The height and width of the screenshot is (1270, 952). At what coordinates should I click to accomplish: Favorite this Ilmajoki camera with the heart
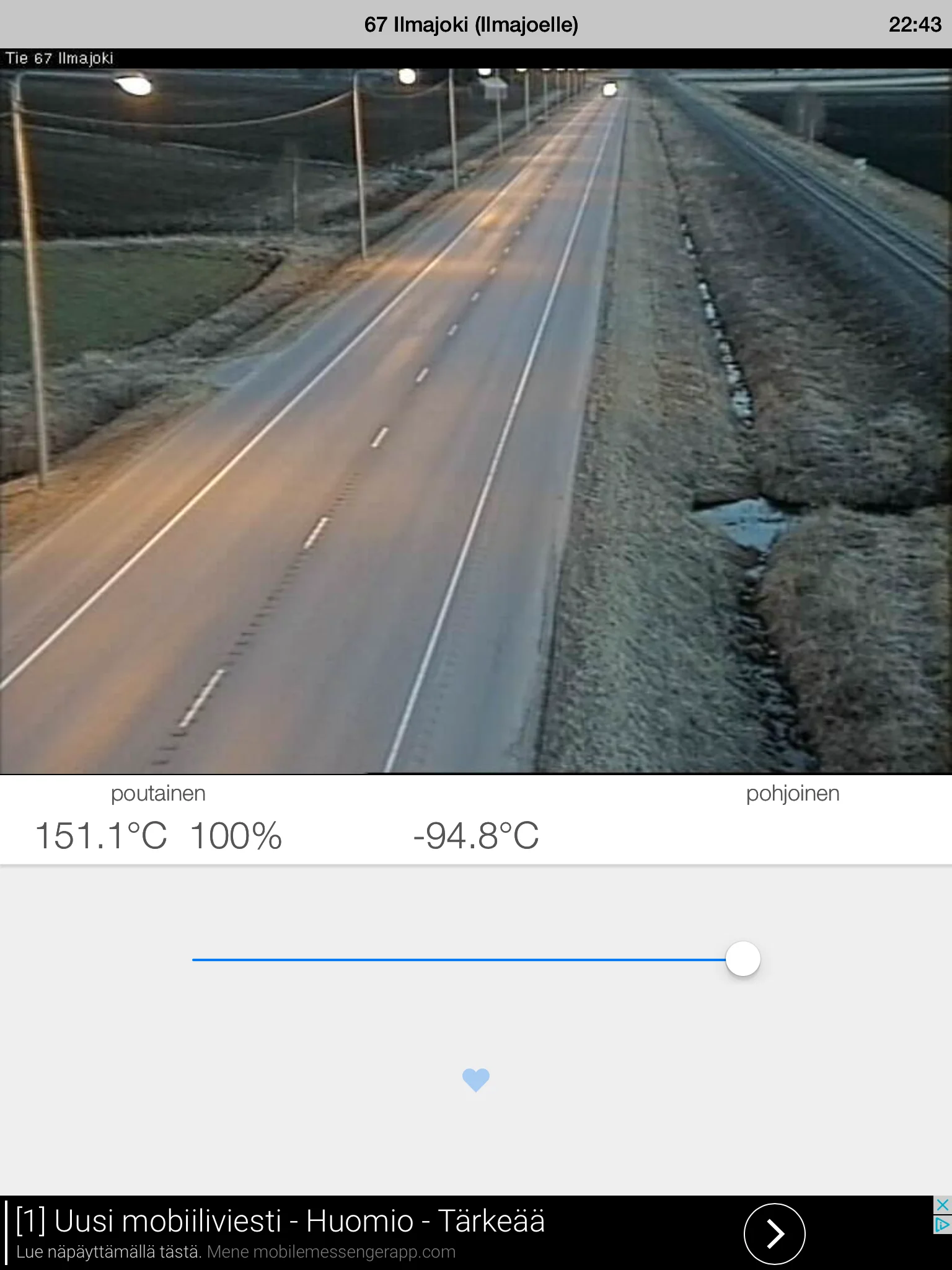[x=476, y=1080]
